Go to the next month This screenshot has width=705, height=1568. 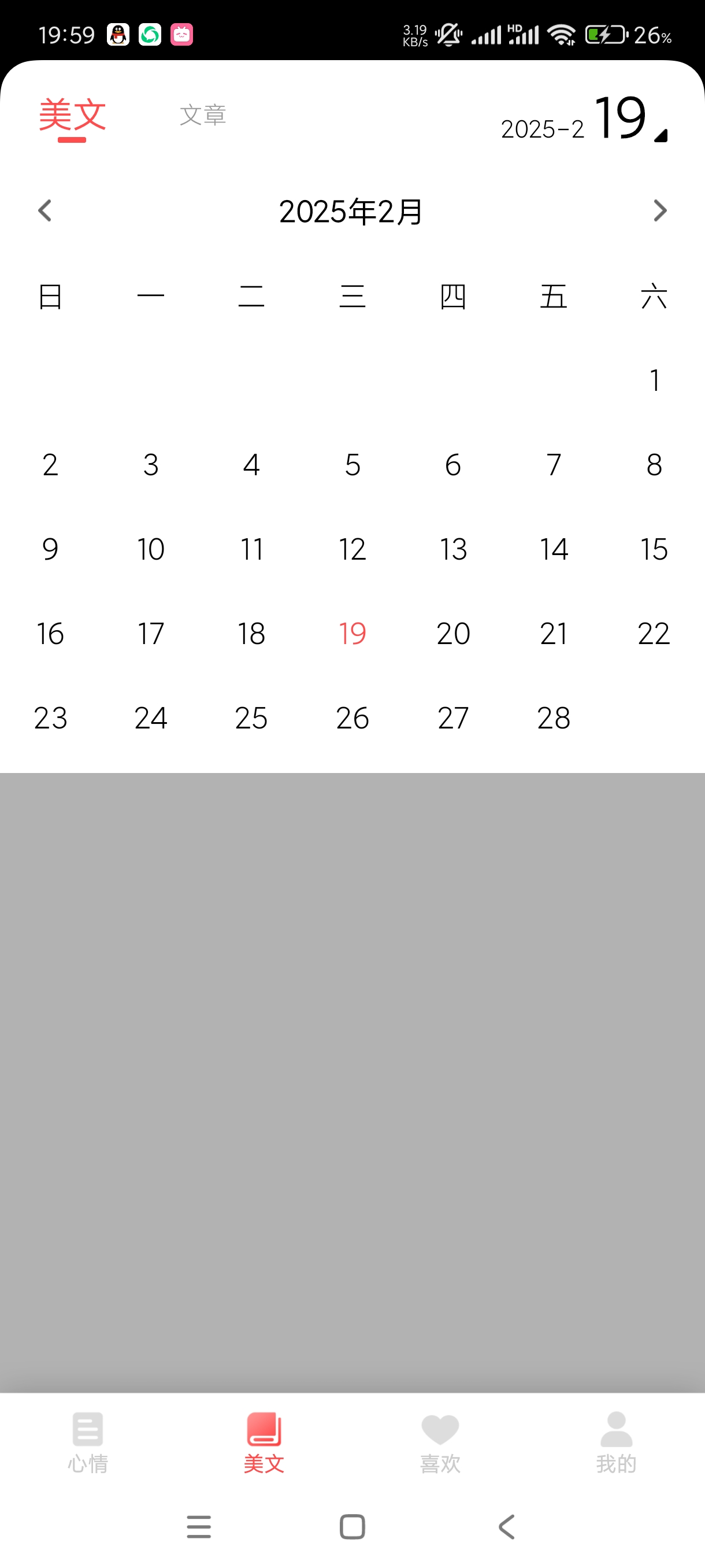click(659, 211)
